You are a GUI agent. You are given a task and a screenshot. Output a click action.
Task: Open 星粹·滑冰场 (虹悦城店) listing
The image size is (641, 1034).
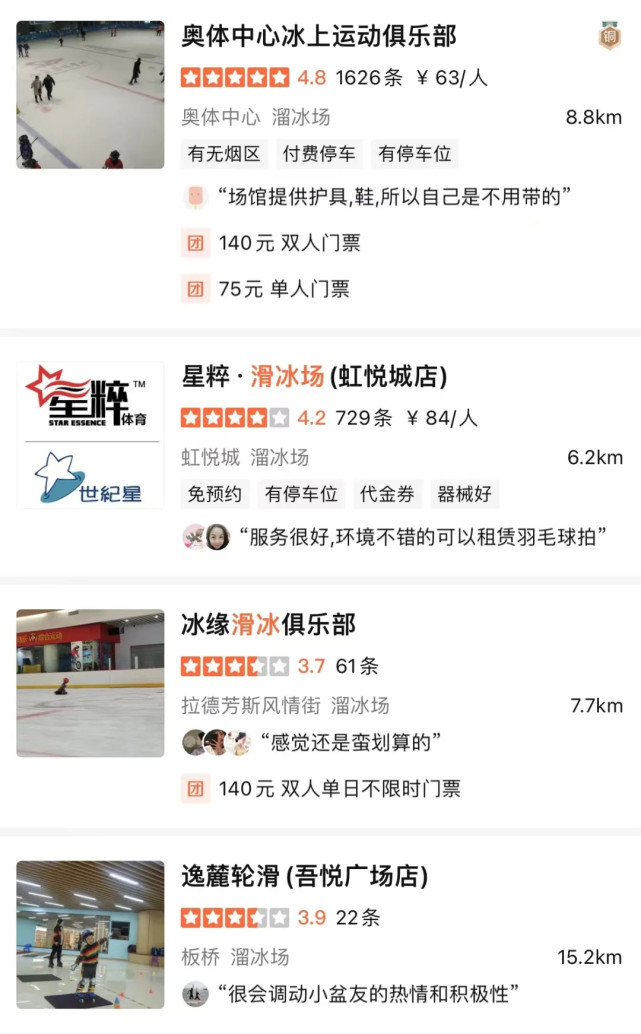[x=314, y=376]
